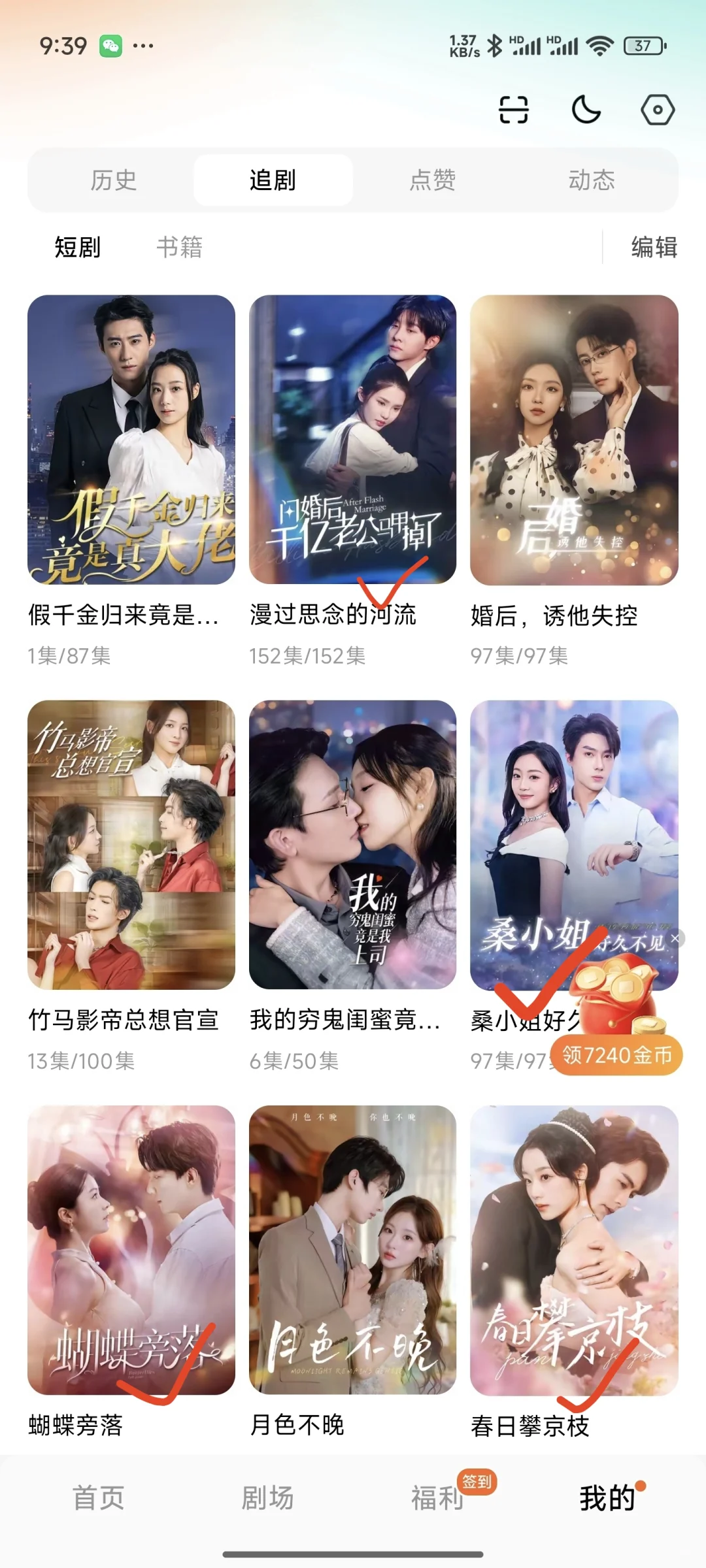Open the drama 漫过思念的河流

(x=352, y=440)
